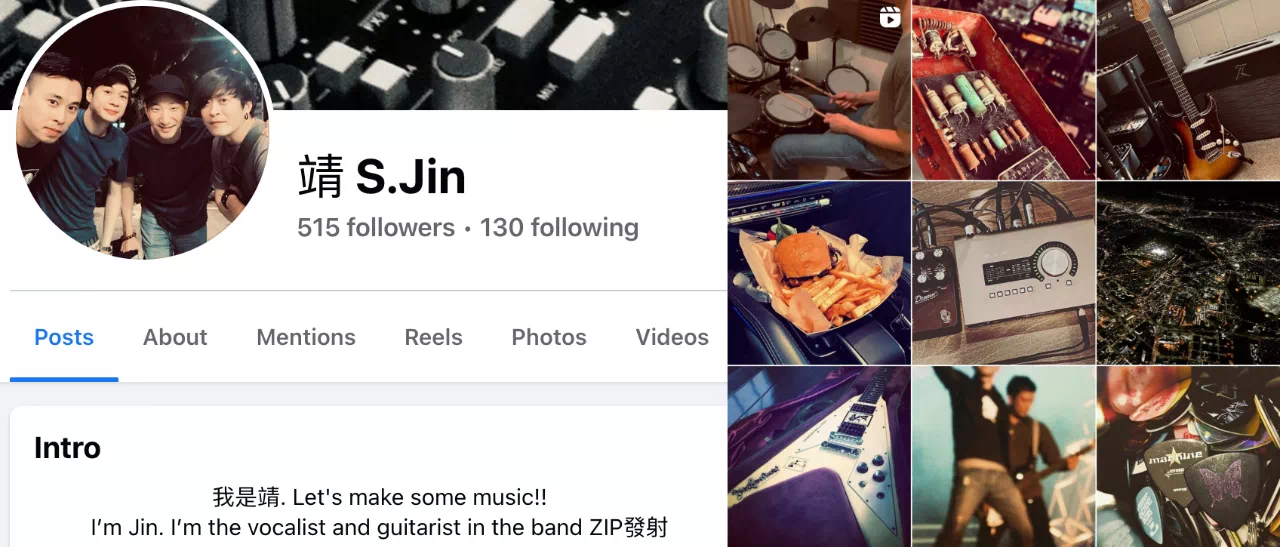Go to the Photos tab
1280x547 pixels.
pyautogui.click(x=549, y=338)
